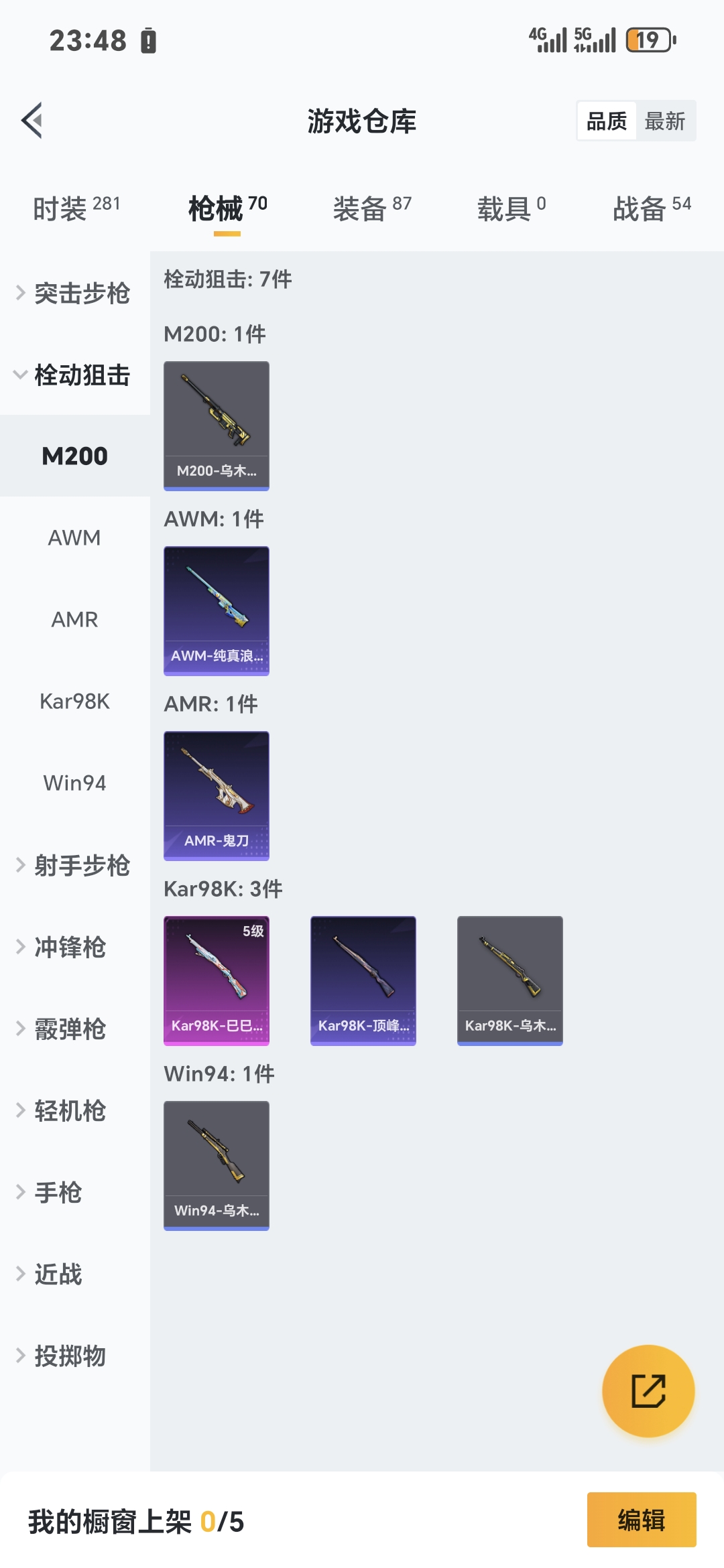724x1568 pixels.
Task: Switch to the 战备 tab
Action: click(x=651, y=208)
